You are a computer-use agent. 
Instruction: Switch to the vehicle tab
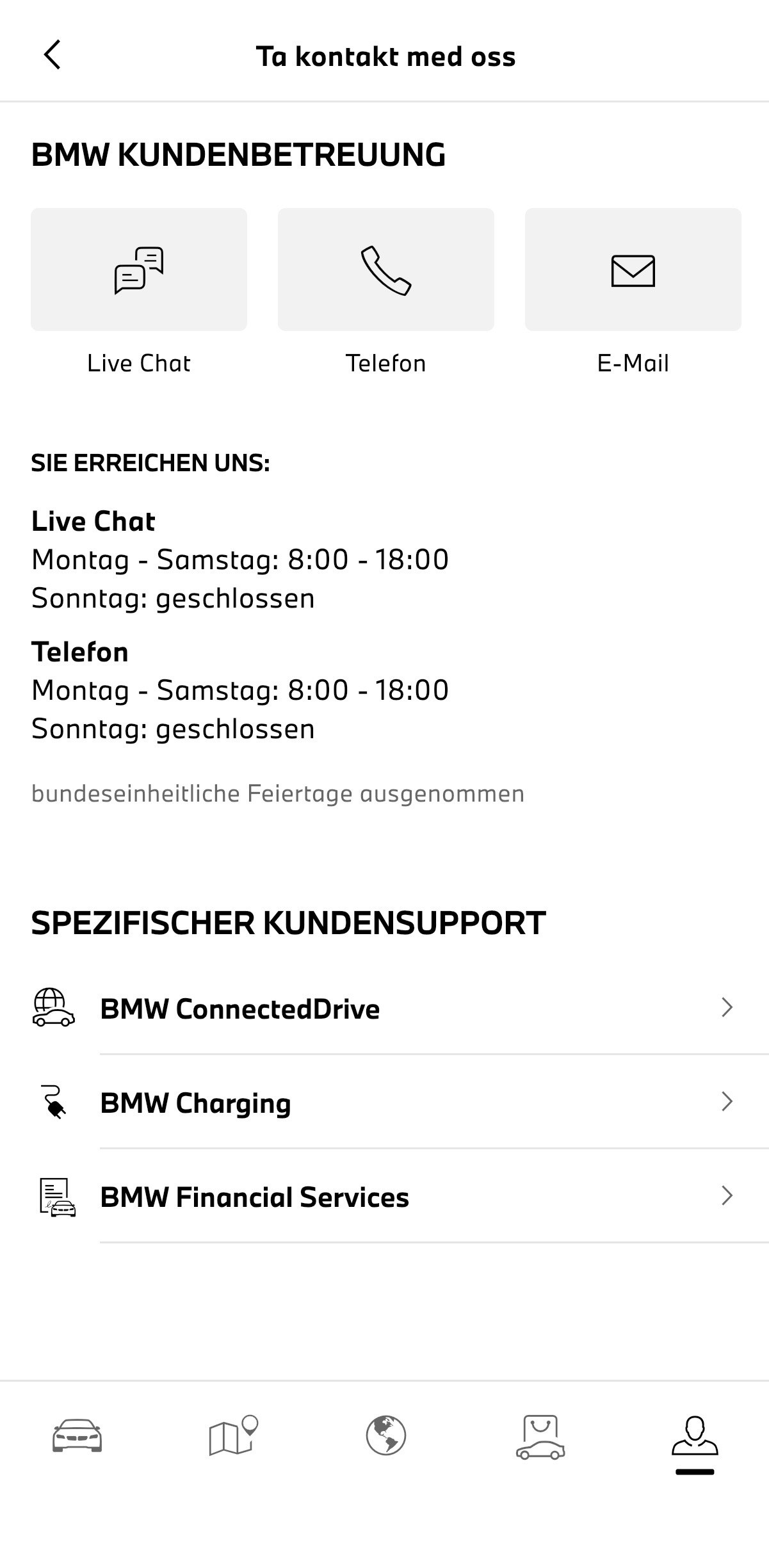tap(77, 1436)
